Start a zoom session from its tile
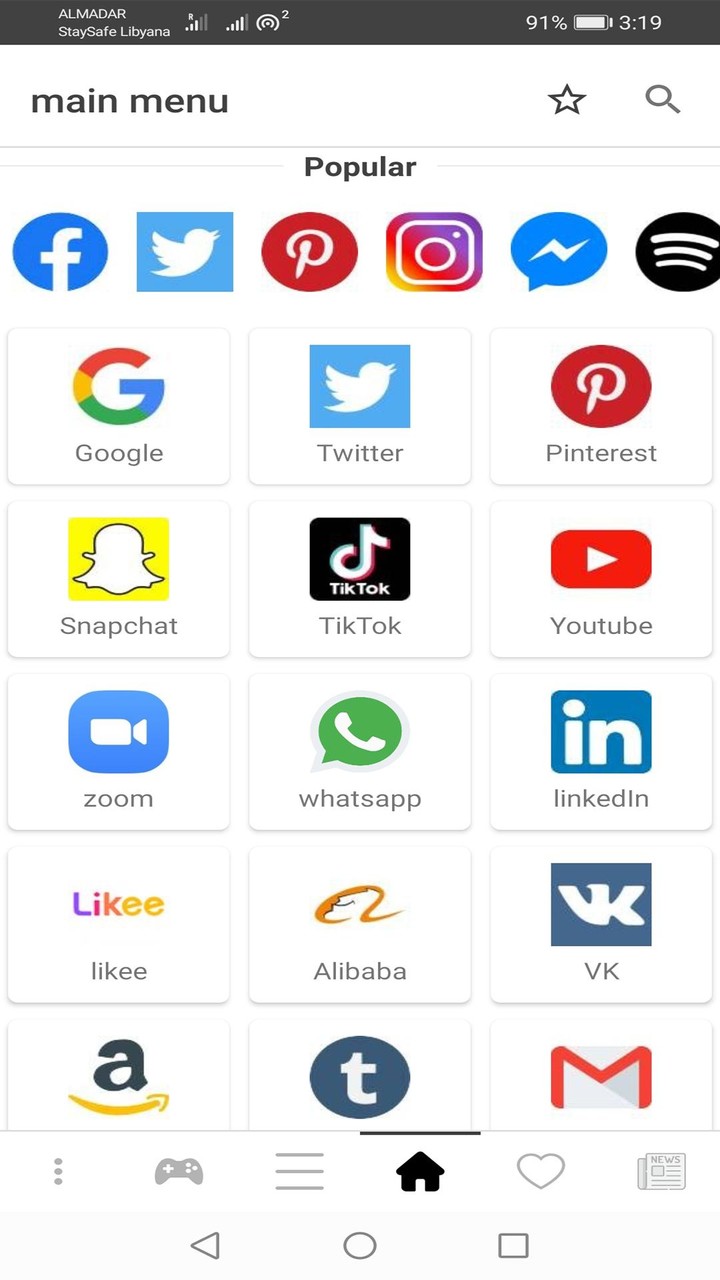This screenshot has width=720, height=1280. tap(118, 751)
